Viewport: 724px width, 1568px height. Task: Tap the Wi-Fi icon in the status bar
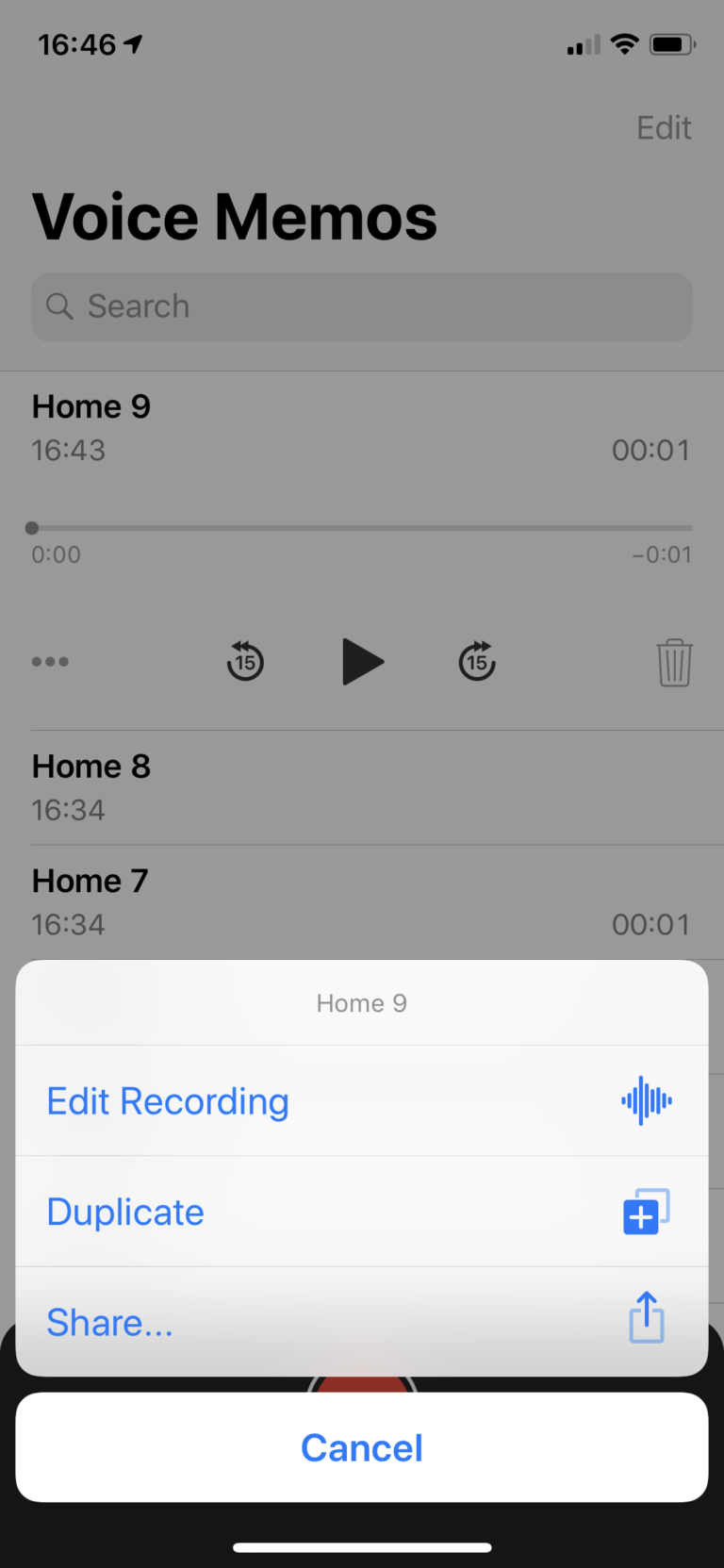(623, 43)
